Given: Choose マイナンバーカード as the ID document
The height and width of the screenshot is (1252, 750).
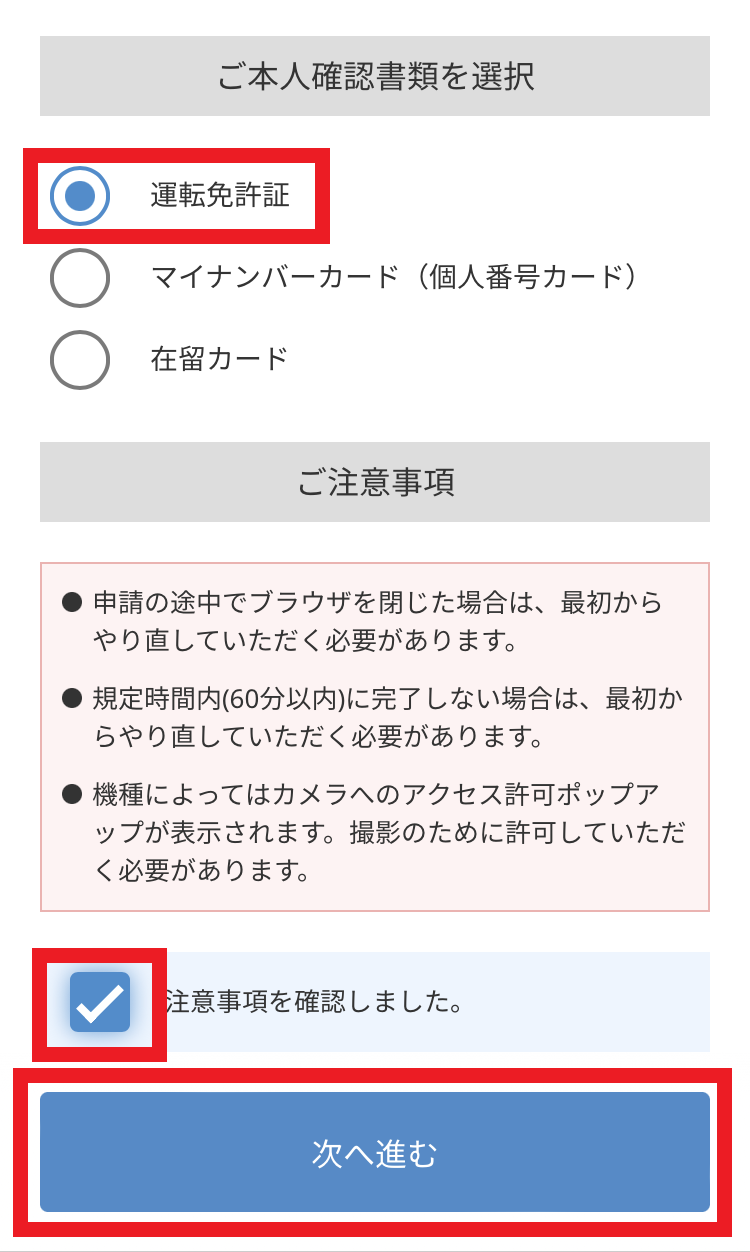Looking at the screenshot, I should (80, 277).
